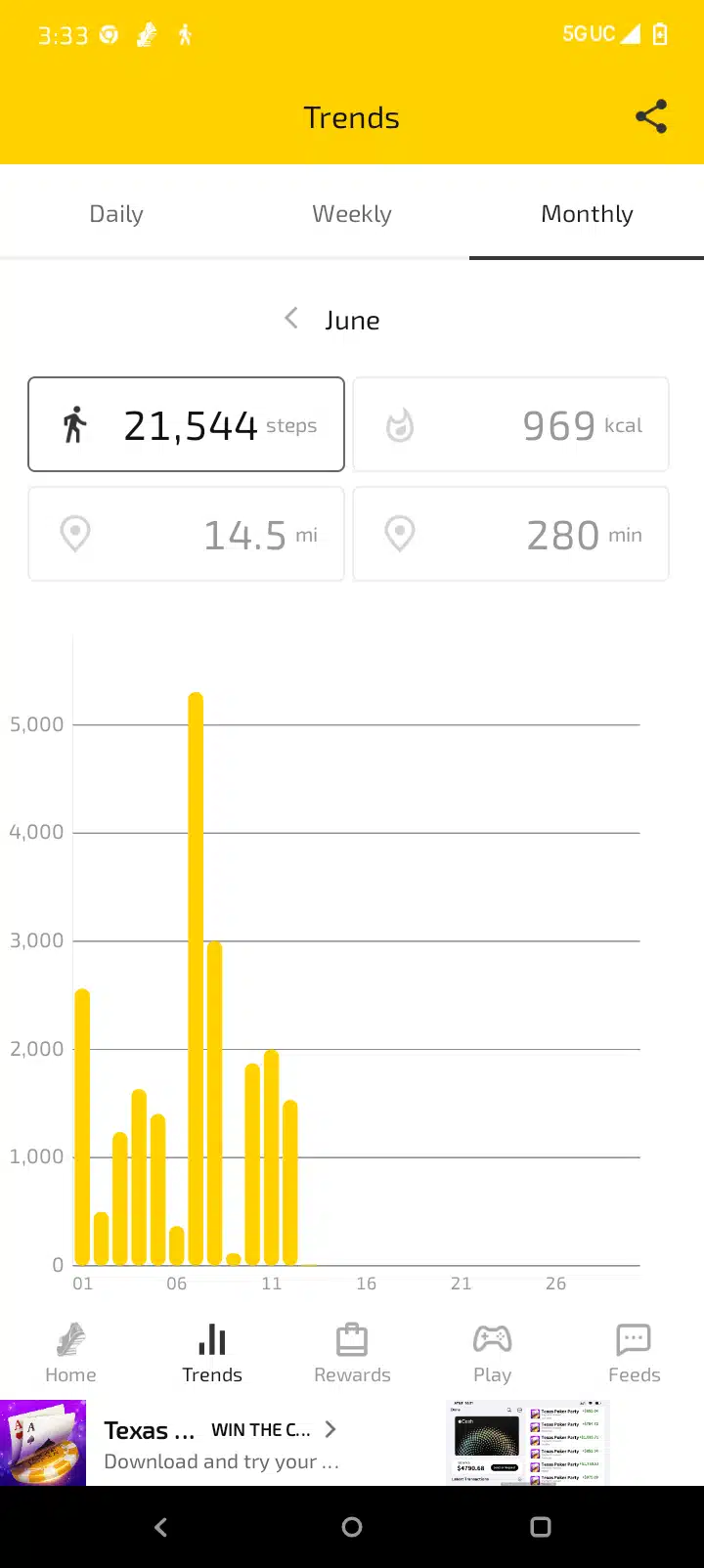
Task: Open the Home tab
Action: coord(70,1353)
